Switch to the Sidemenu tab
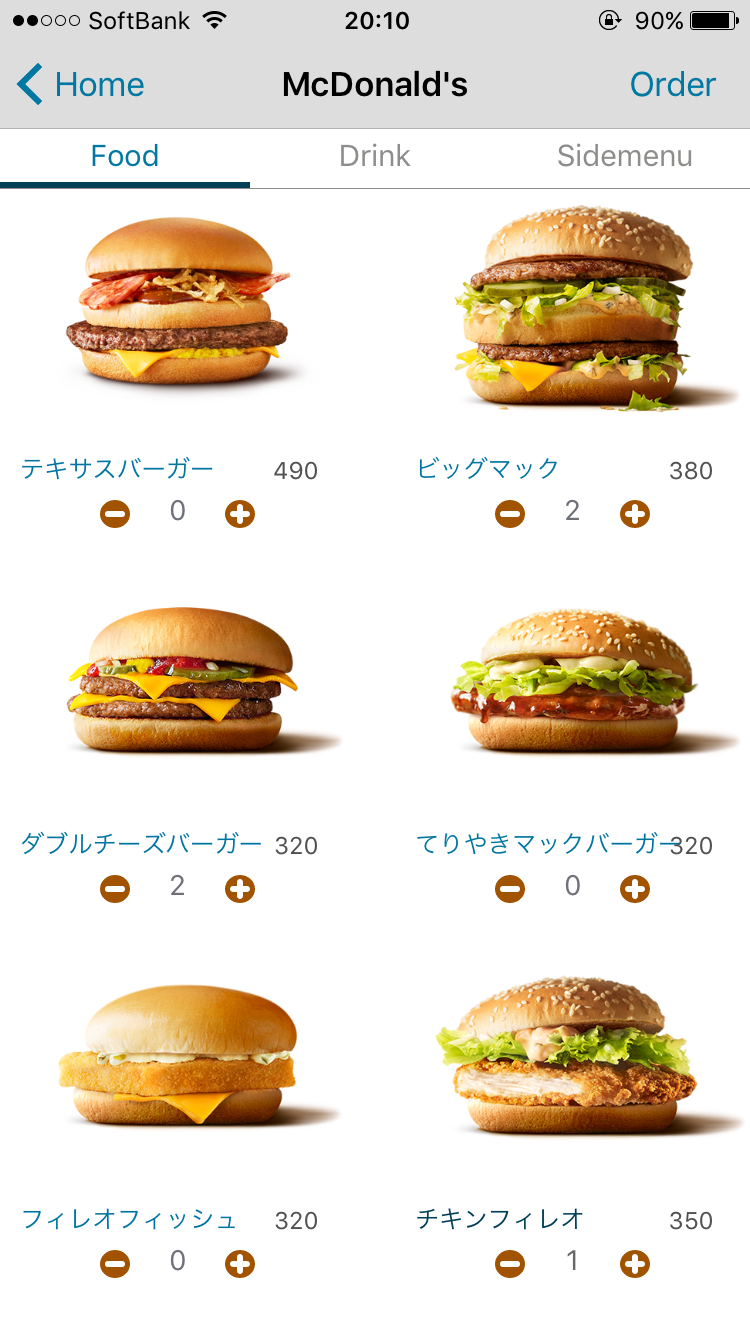750x1334 pixels. [624, 156]
